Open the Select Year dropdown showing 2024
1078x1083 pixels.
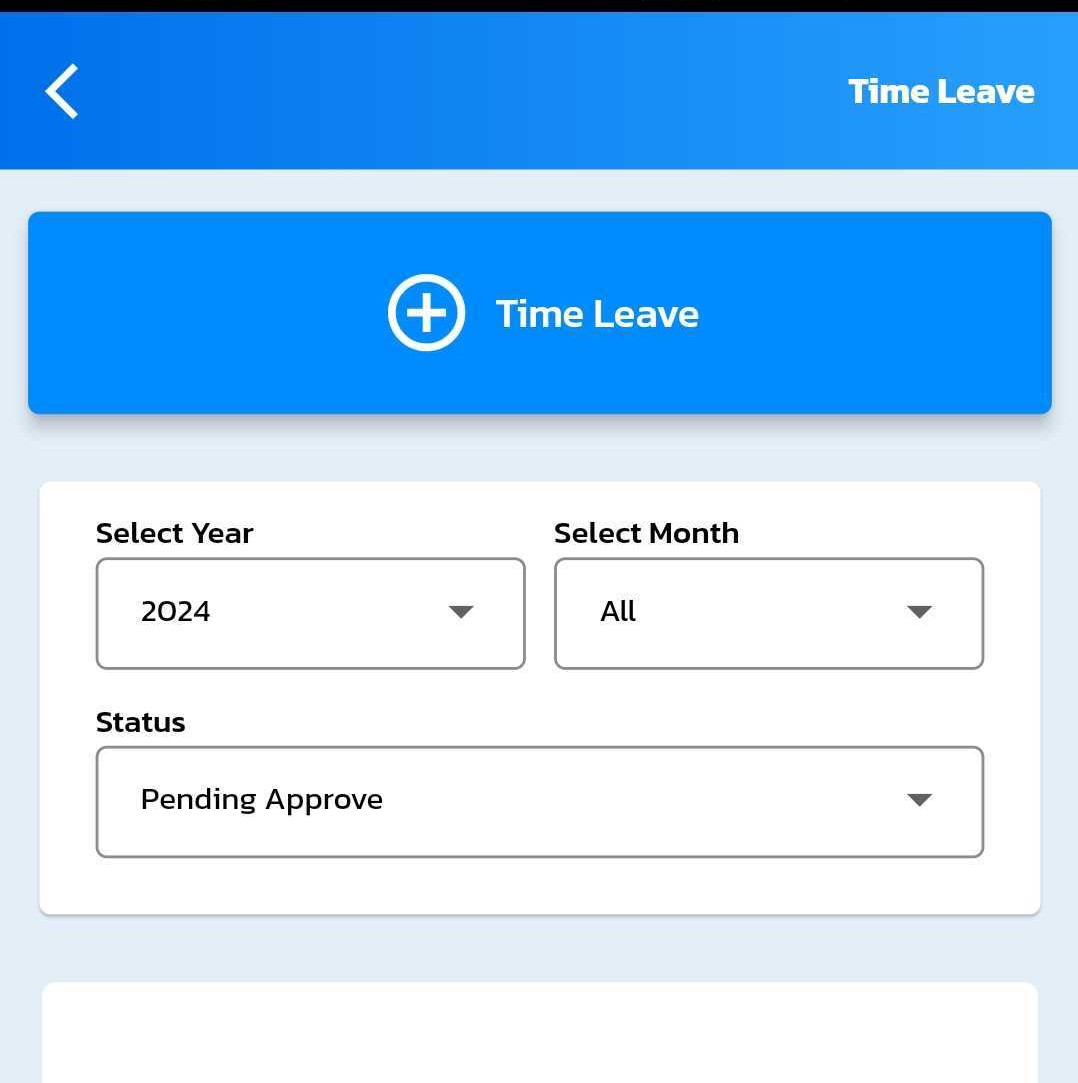pos(310,613)
